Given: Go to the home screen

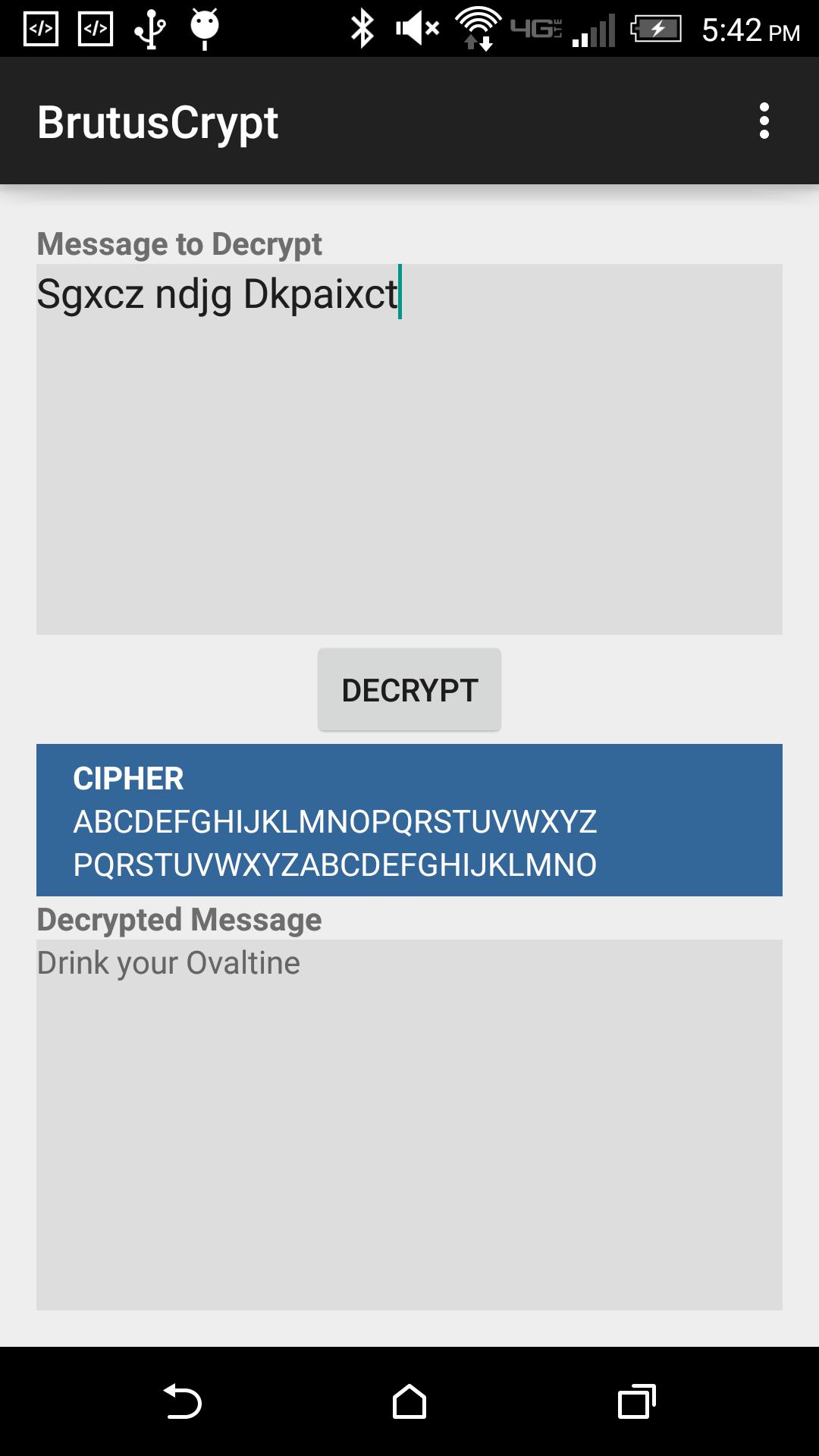Looking at the screenshot, I should point(409,1401).
